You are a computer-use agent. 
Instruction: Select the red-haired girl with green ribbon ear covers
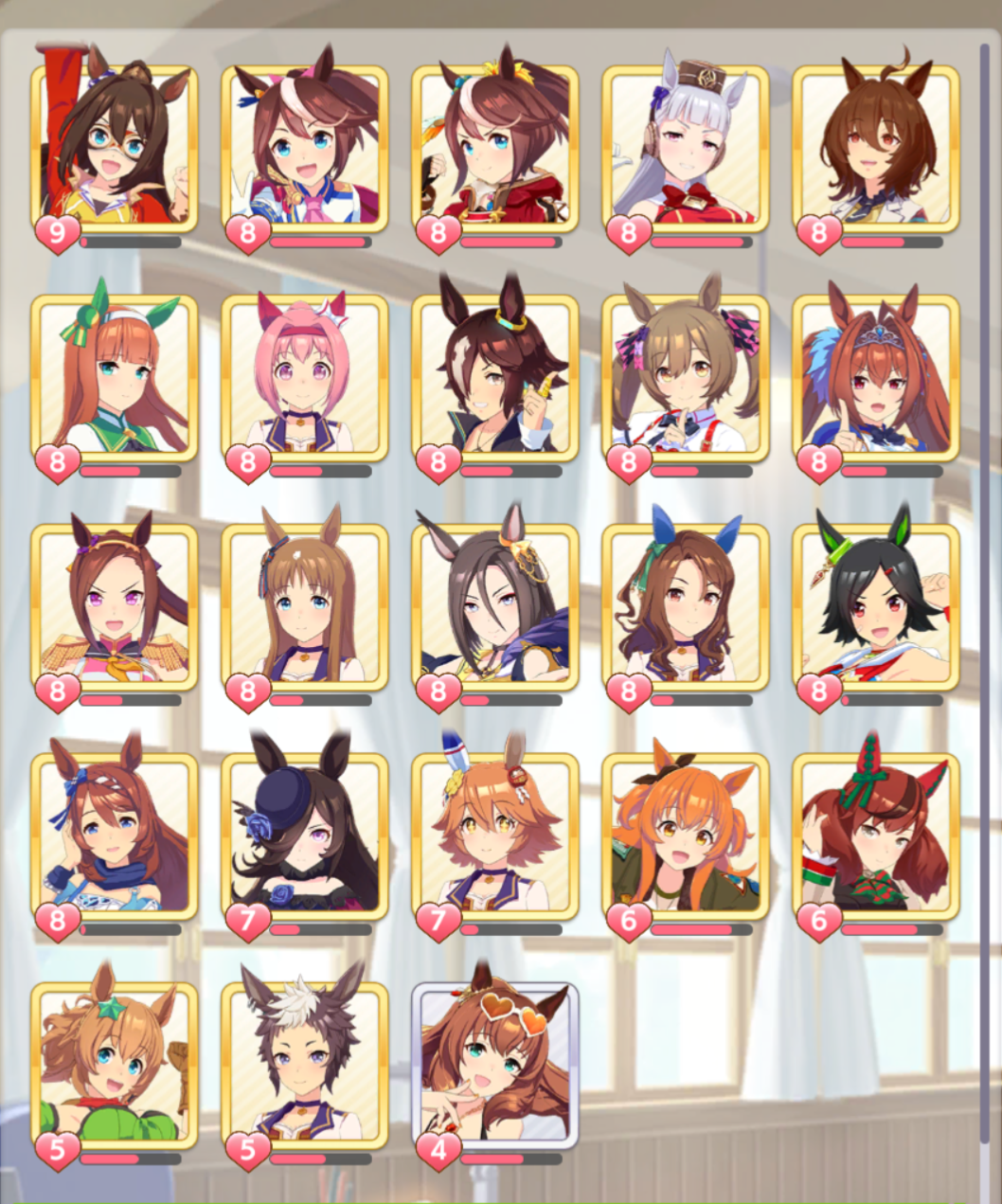876,835
